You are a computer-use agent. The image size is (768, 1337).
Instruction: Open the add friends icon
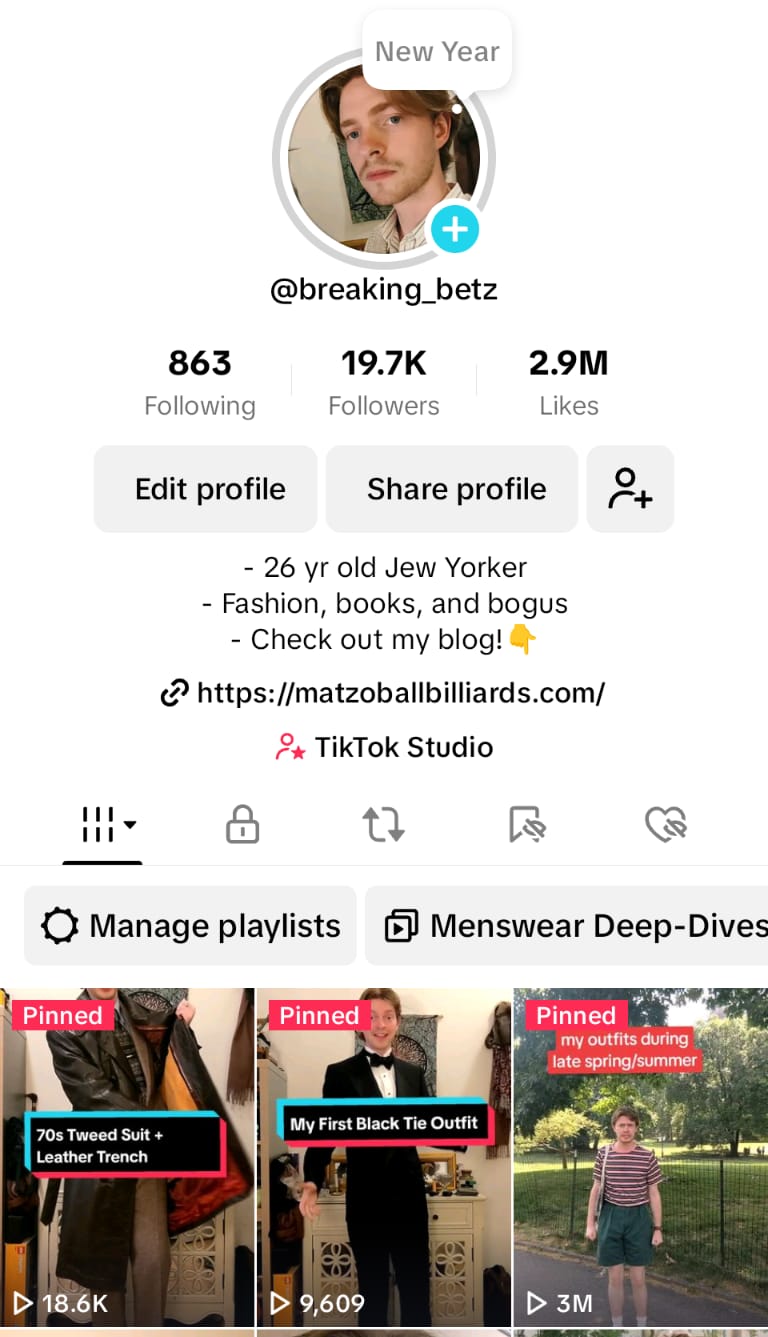pos(630,489)
